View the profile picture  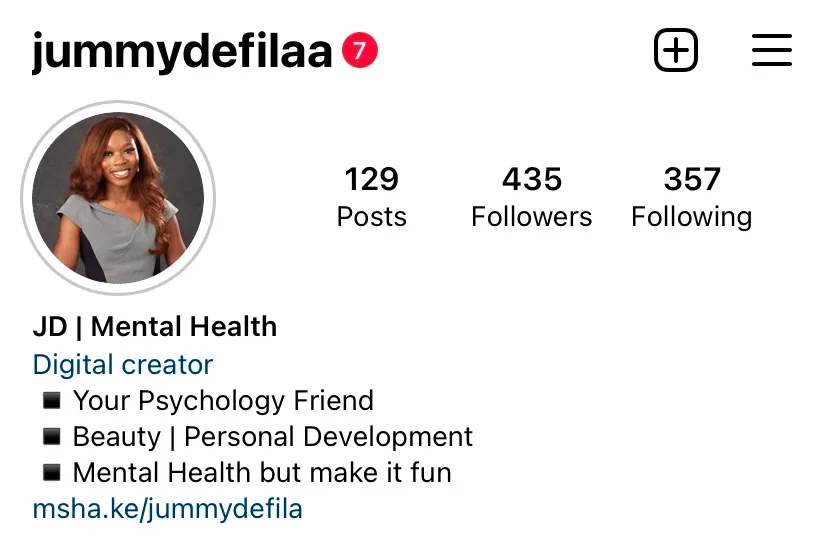point(118,197)
